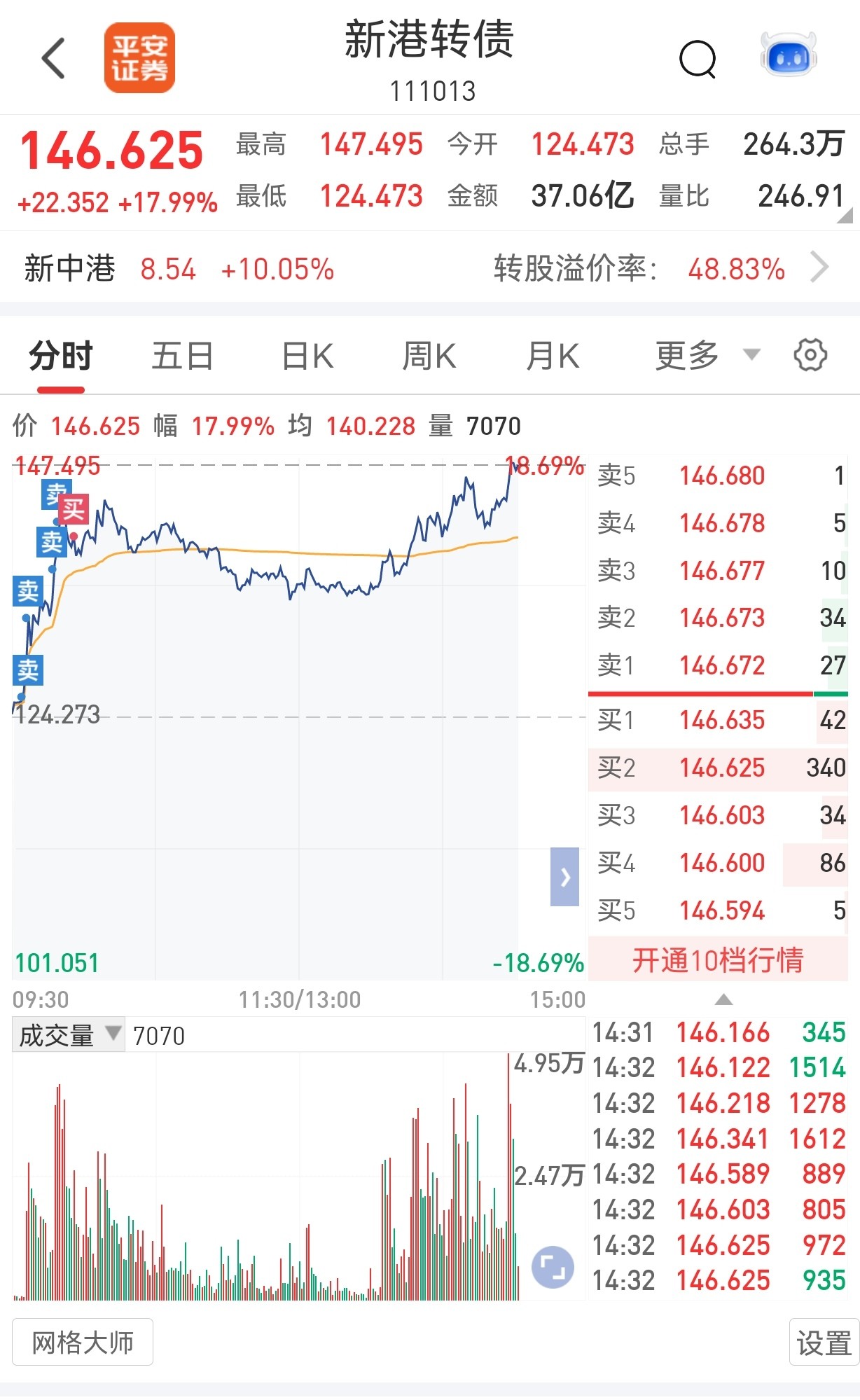
Task: Open 网格大师 tool
Action: pyautogui.click(x=83, y=1342)
